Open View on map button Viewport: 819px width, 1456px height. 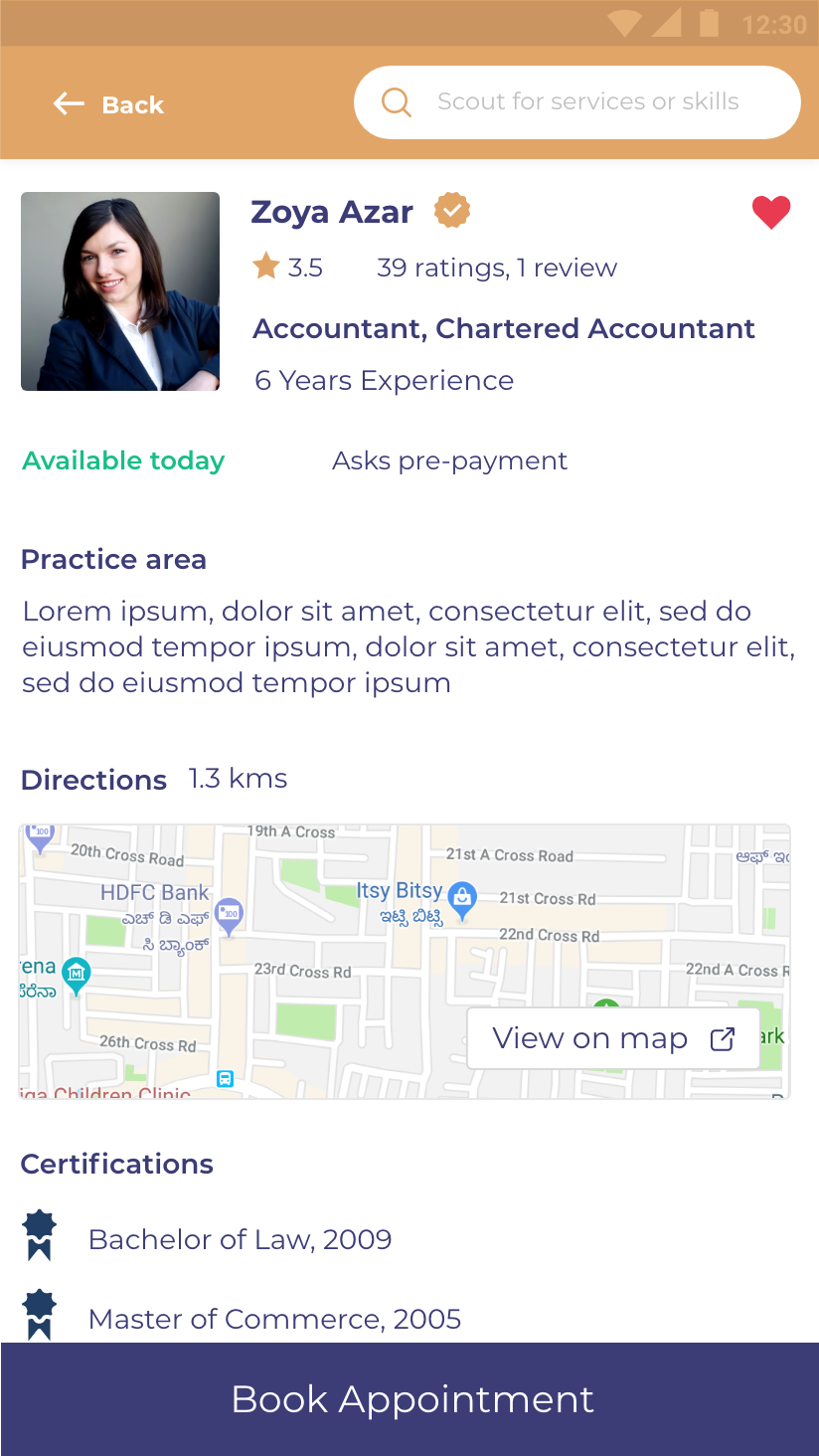(x=613, y=1038)
